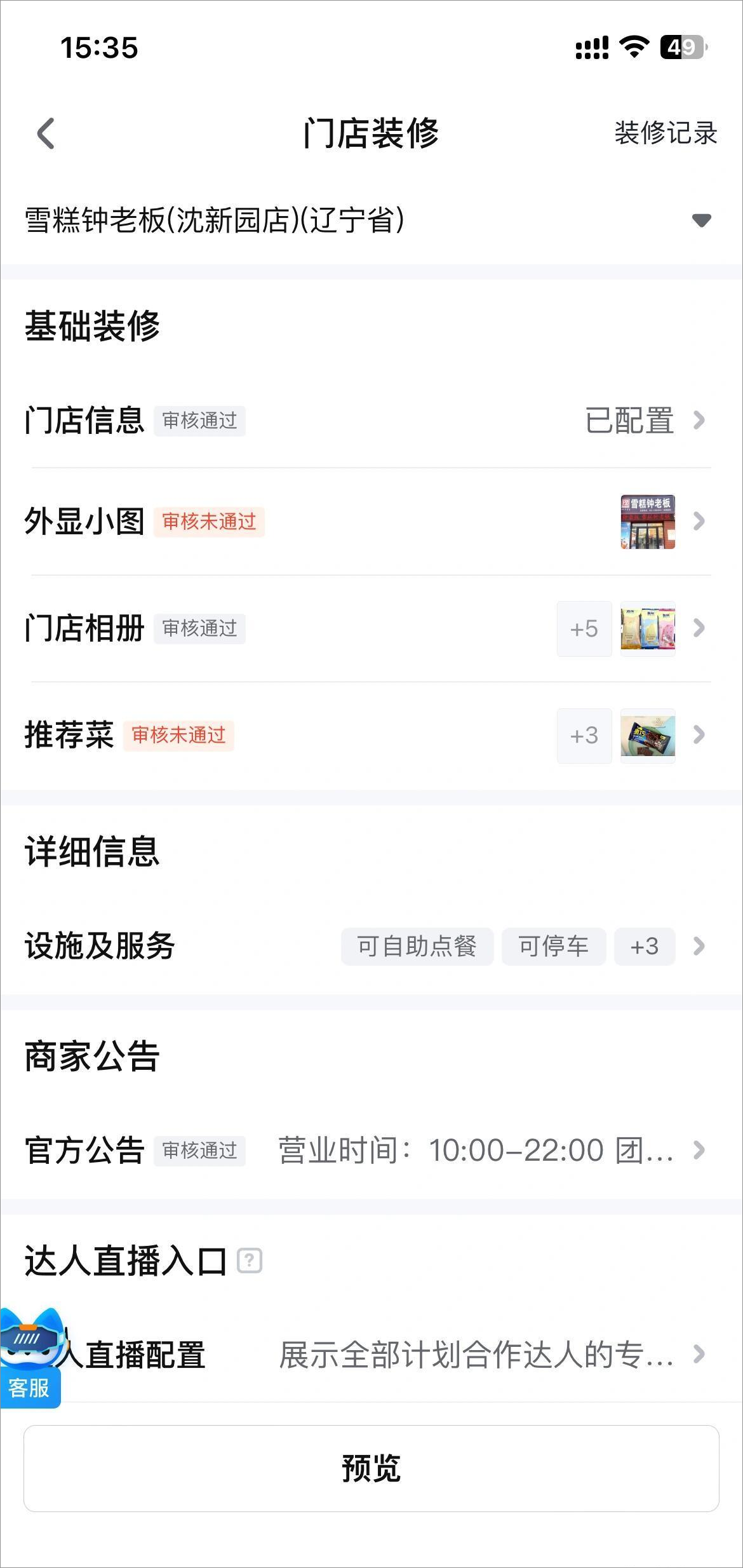Open 设施及服务 row

click(x=371, y=946)
